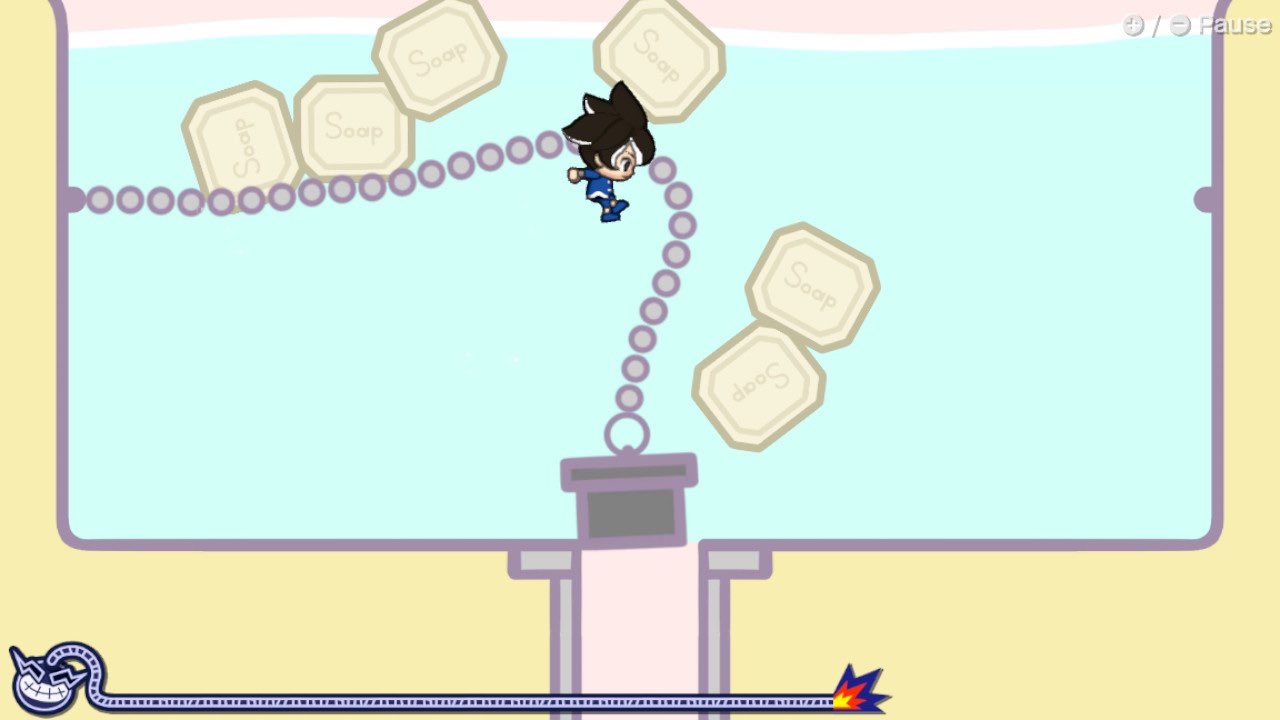Pause the game
The image size is (1280, 720).
1197,25
